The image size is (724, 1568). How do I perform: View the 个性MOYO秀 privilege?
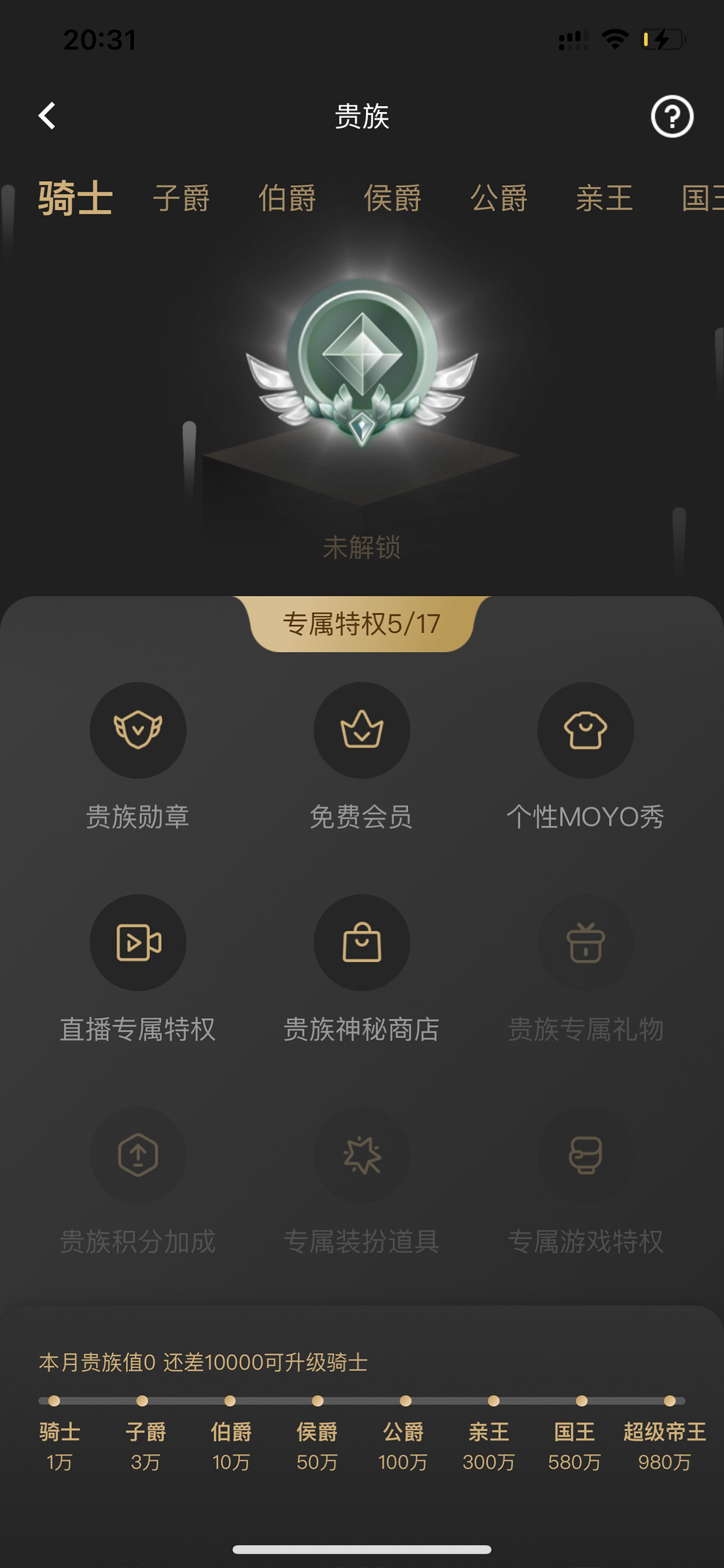coord(585,756)
